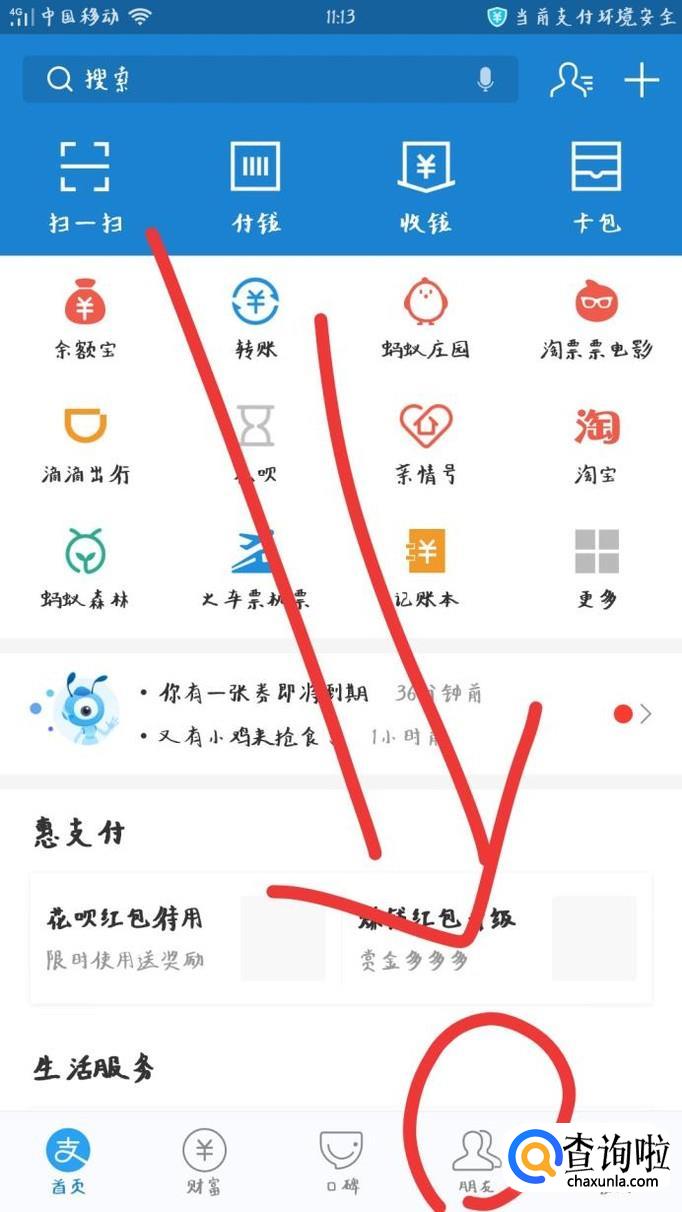Screen dimensions: 682x1212
Task: Open 记账本
Action: (426, 569)
